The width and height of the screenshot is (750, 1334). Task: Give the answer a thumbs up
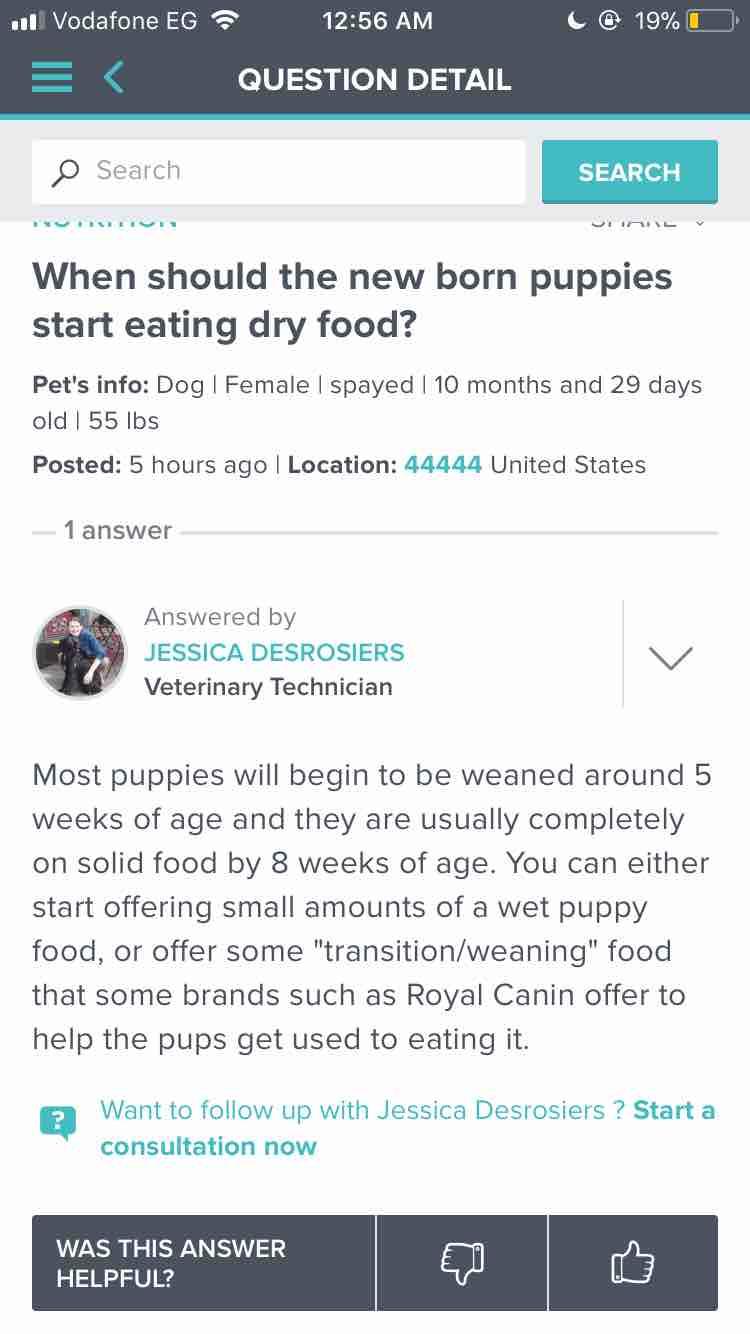(x=632, y=1262)
